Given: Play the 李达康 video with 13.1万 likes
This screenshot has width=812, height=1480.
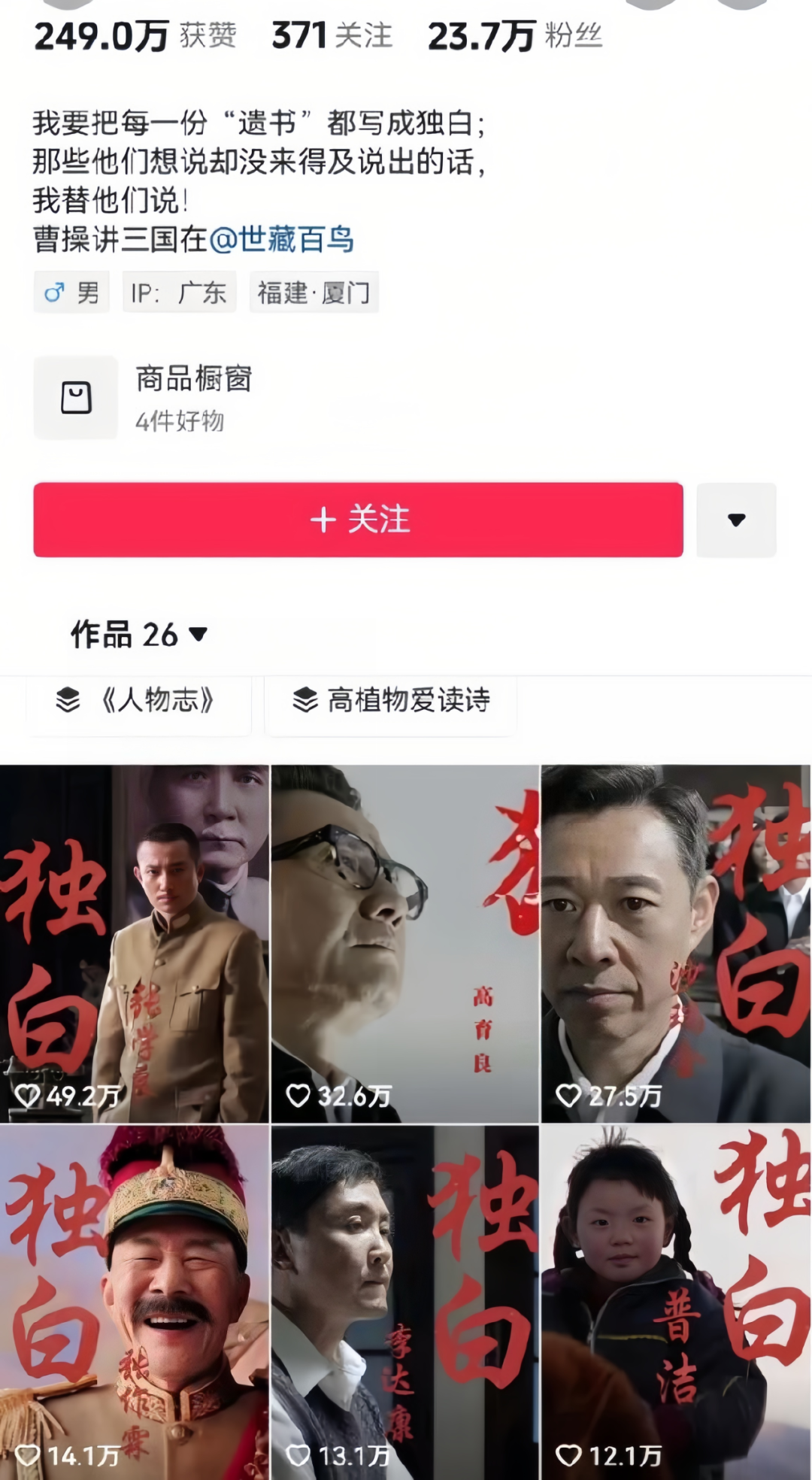Looking at the screenshot, I should click(x=405, y=1303).
